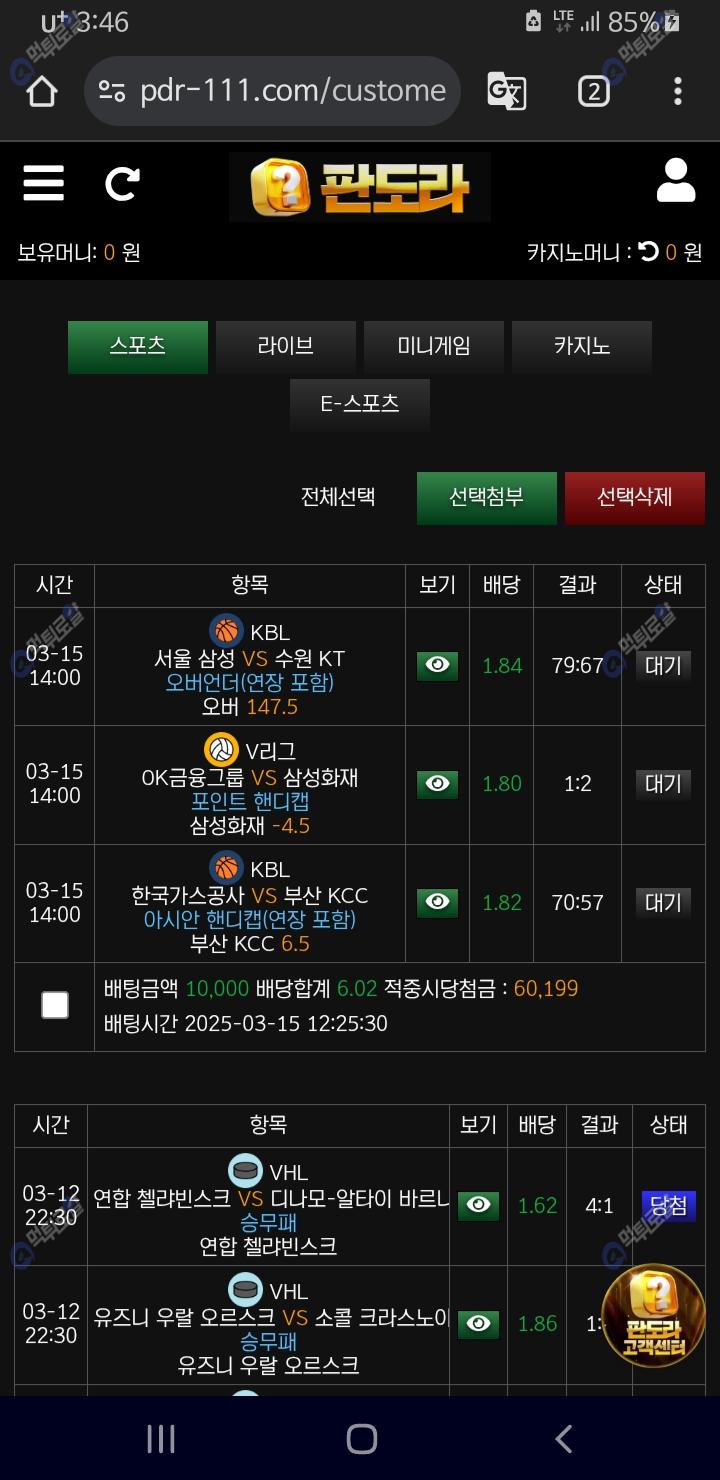Tap the red 선택삭제 button

pyautogui.click(x=635, y=498)
